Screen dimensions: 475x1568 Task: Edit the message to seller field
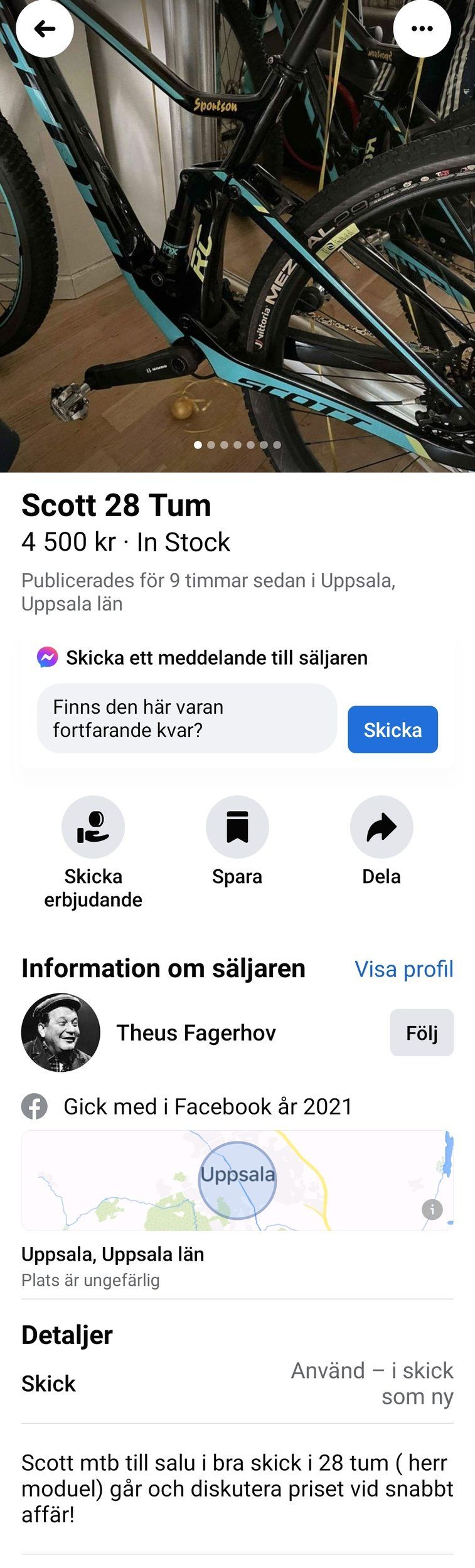[x=187, y=718]
